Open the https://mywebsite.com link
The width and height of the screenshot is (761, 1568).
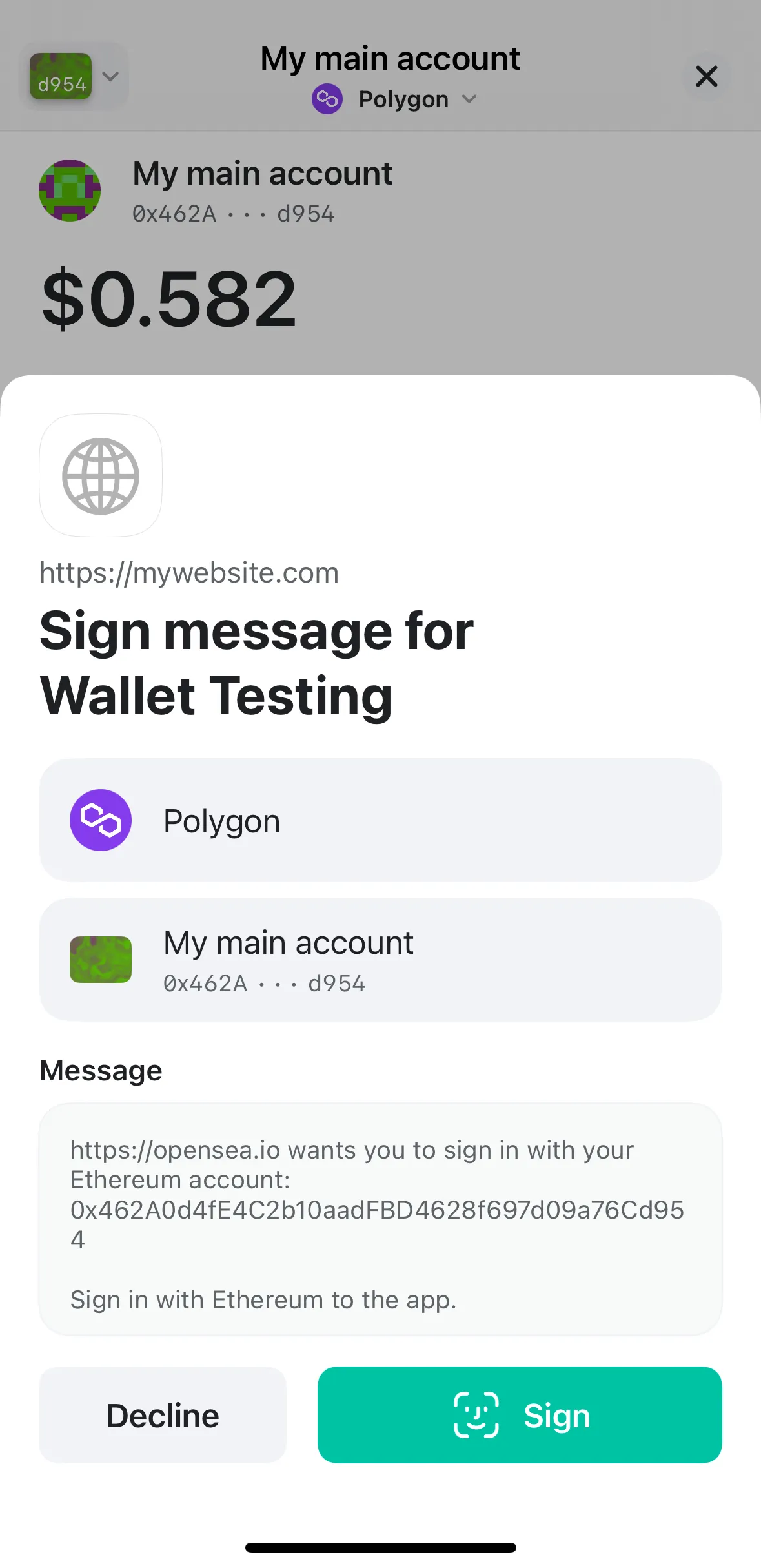tap(189, 572)
